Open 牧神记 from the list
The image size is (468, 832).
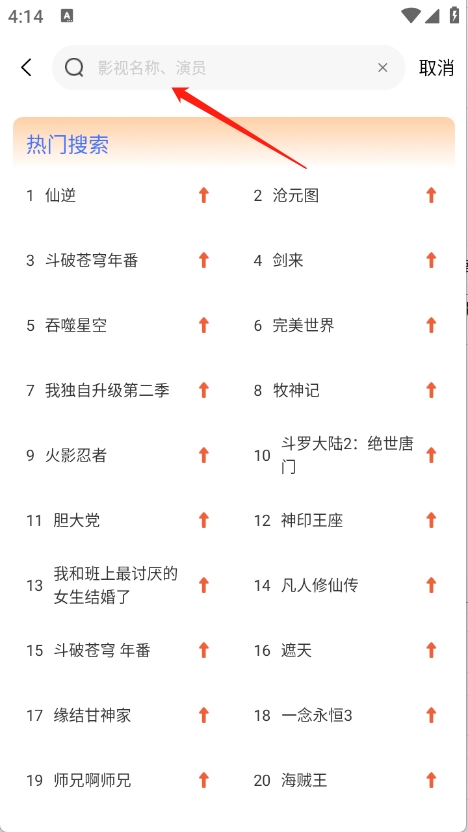pos(296,391)
